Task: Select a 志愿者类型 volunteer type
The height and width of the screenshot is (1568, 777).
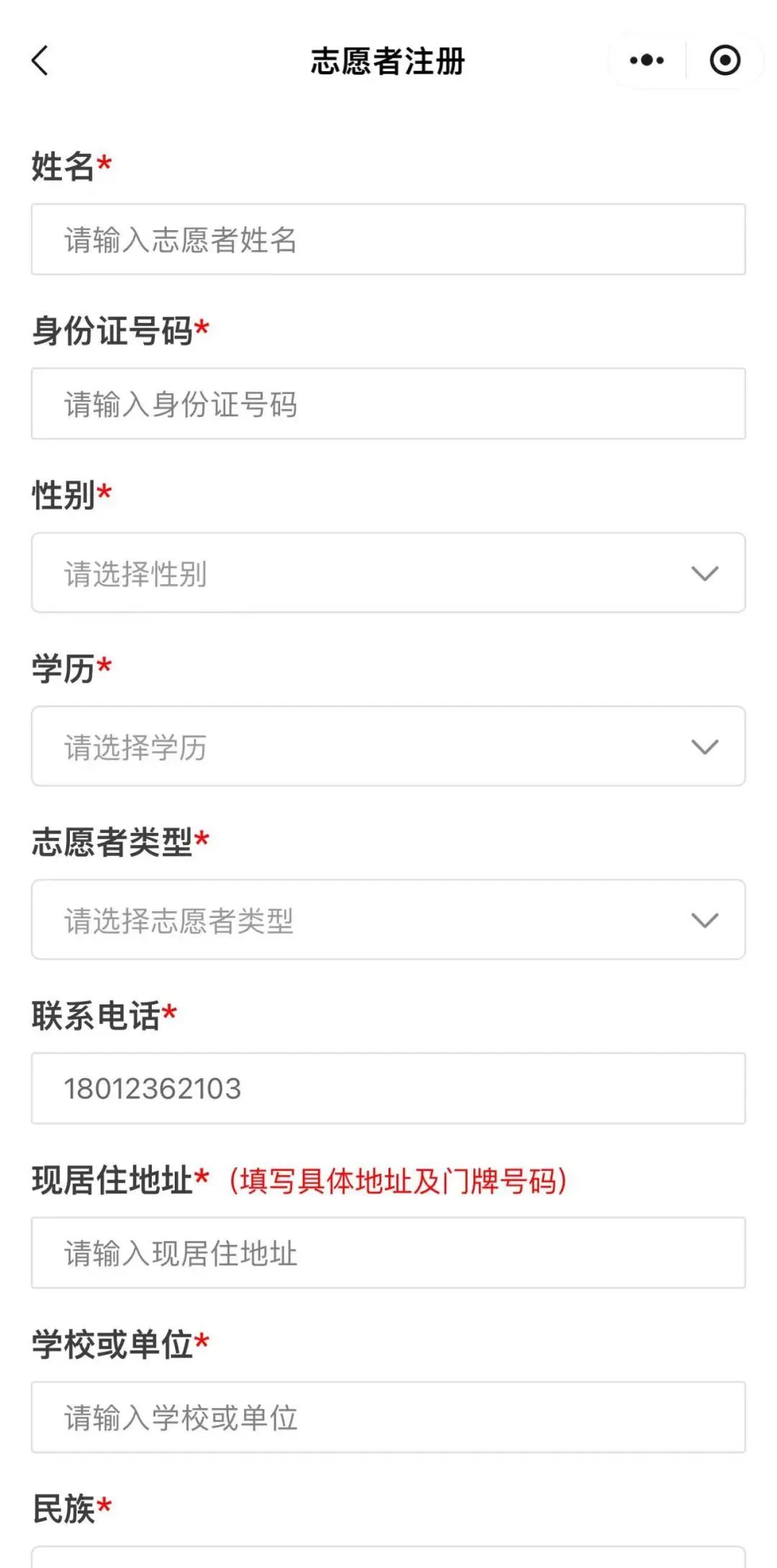Action: (x=388, y=920)
